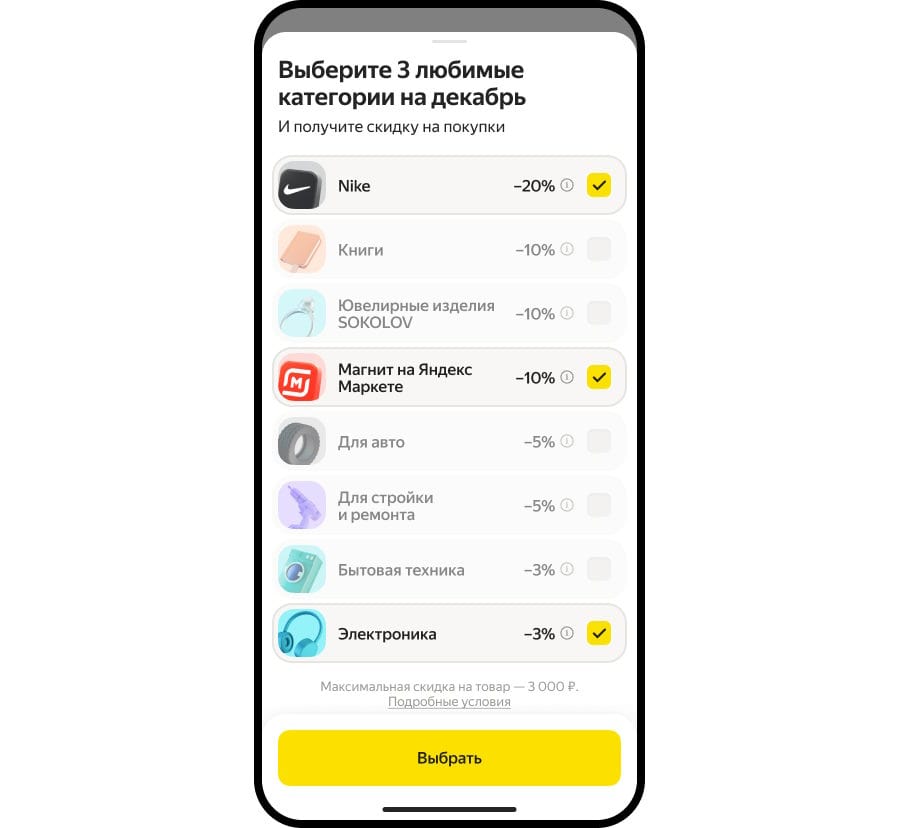Screen dimensions: 900x828
Task: Untick the Электроника category checkbox
Action: click(x=598, y=633)
